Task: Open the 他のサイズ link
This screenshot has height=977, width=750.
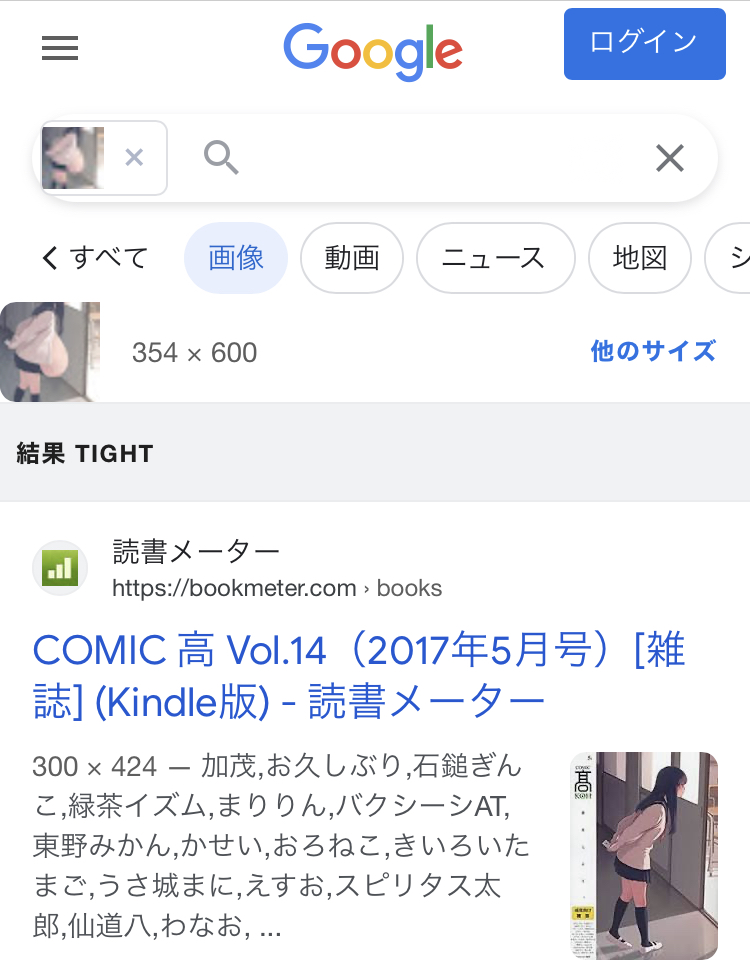Action: 653,351
